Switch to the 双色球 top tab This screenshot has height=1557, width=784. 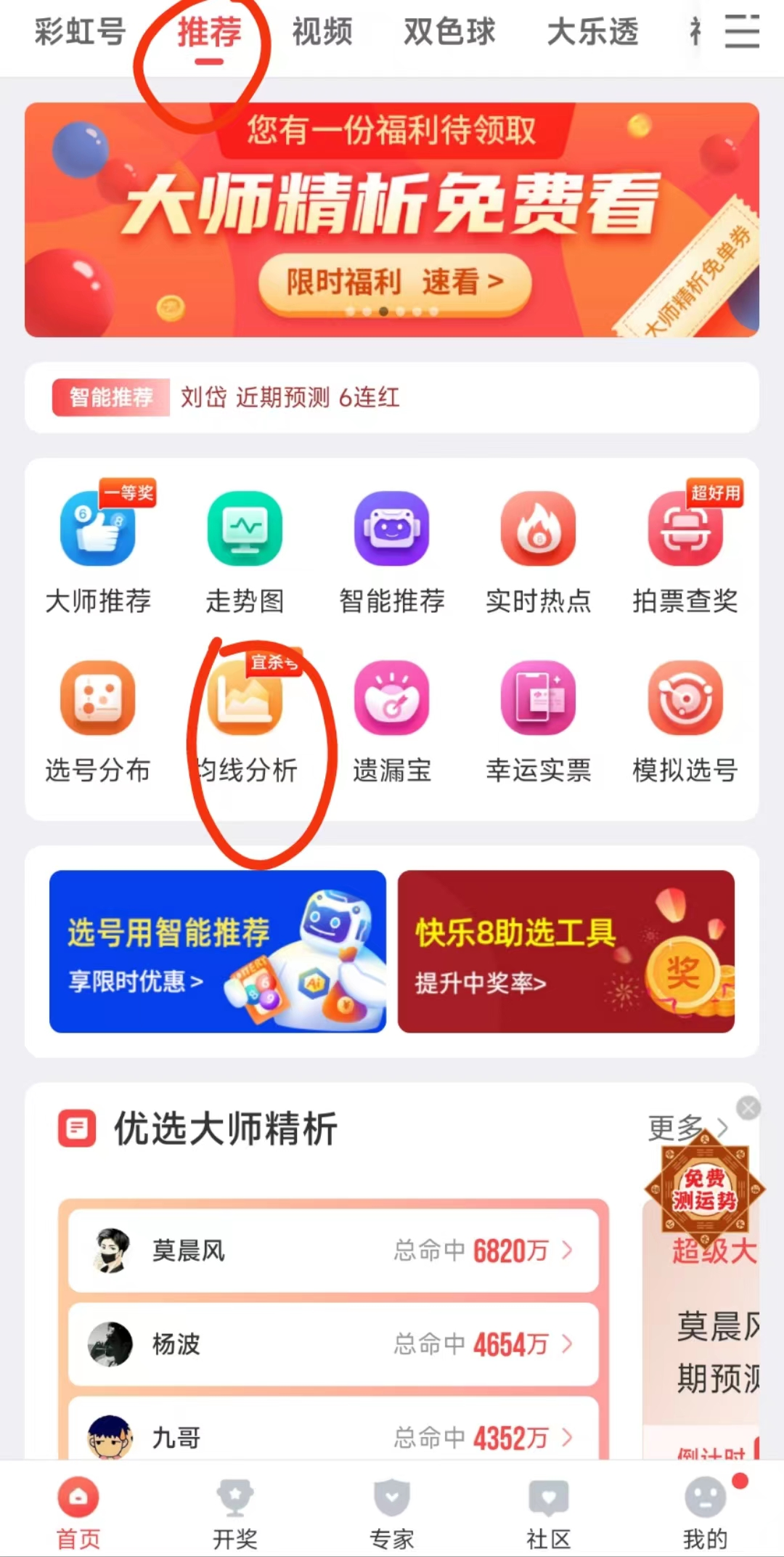pyautogui.click(x=449, y=32)
